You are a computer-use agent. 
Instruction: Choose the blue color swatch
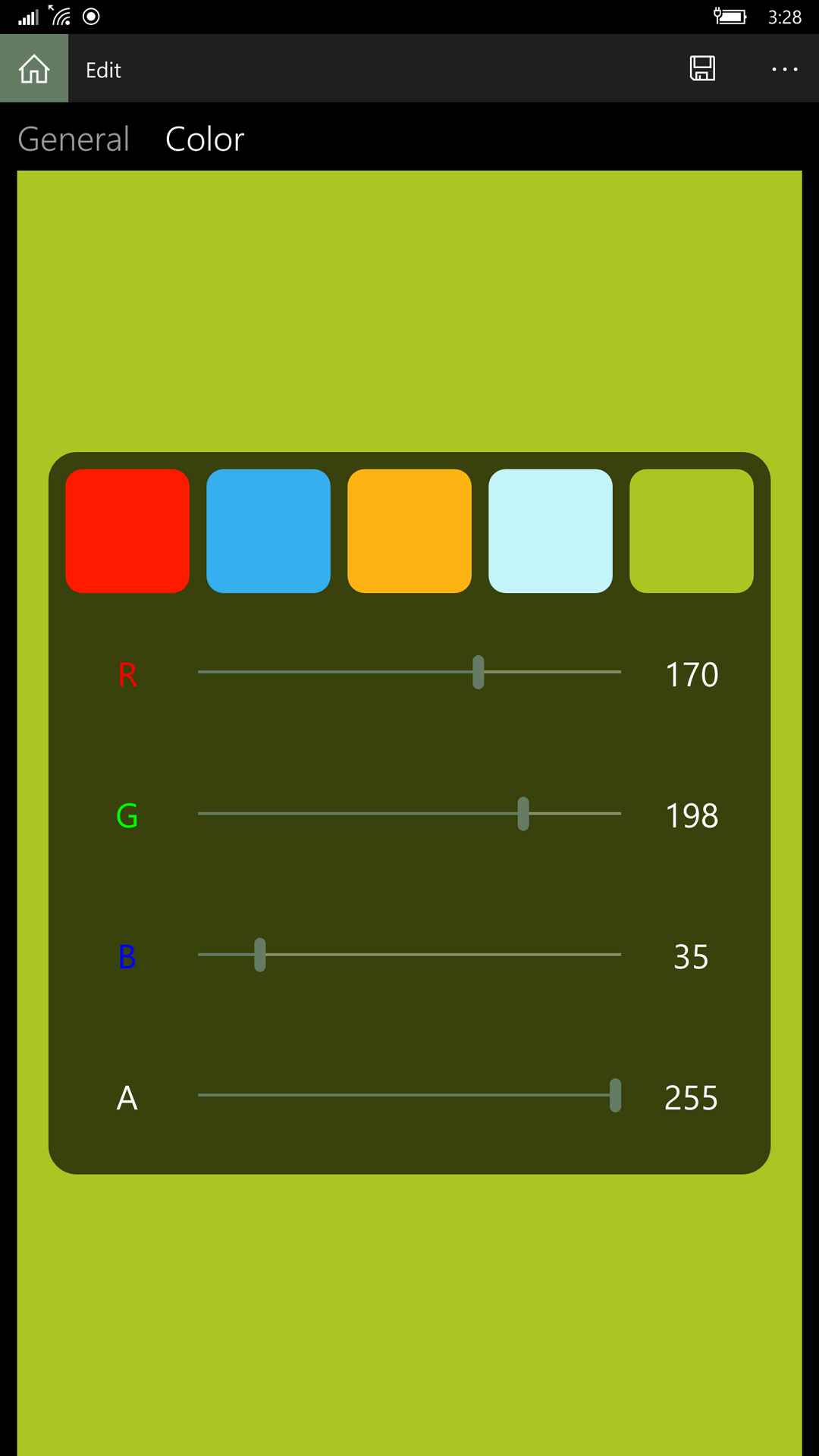tap(268, 531)
